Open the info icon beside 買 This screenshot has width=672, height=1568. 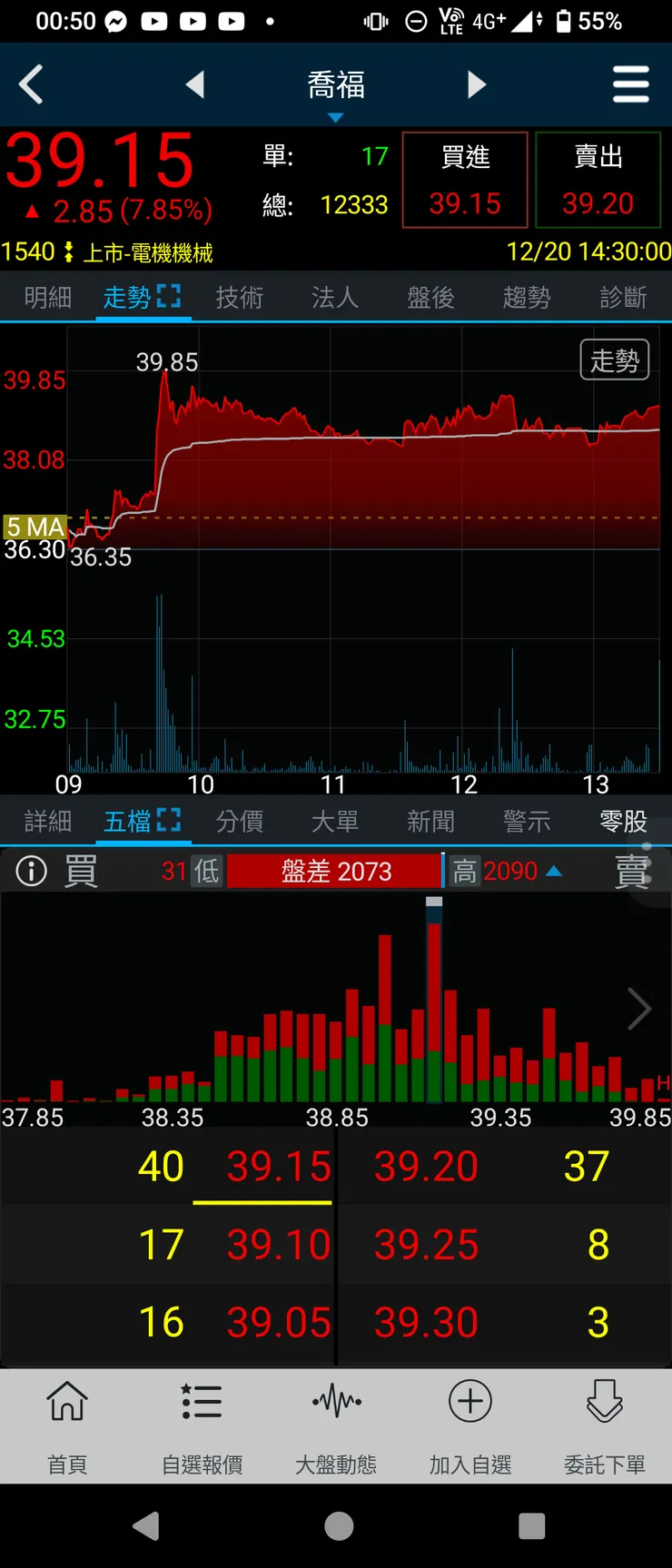coord(32,872)
